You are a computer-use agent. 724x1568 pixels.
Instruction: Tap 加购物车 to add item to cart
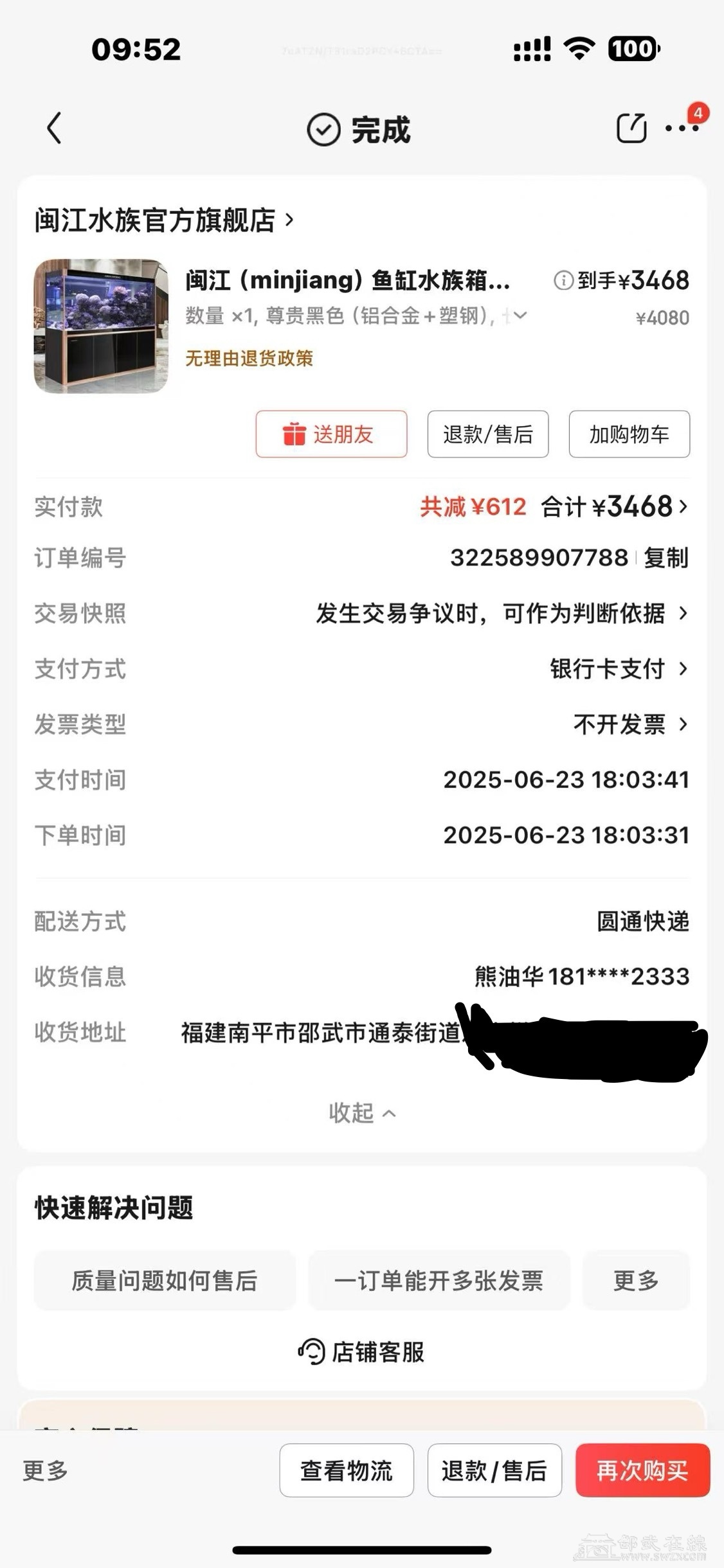pyautogui.click(x=629, y=434)
